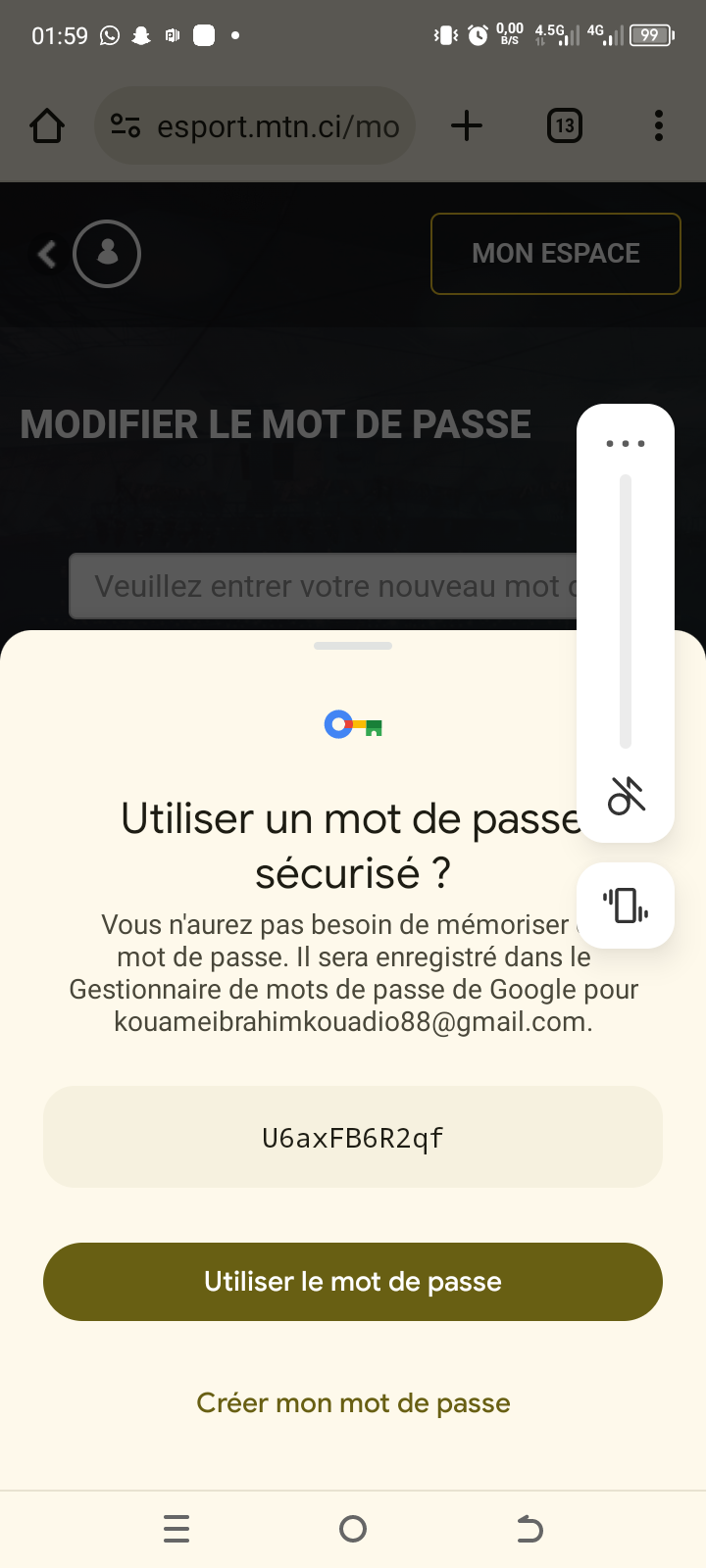Show the 13 open tabs

tap(564, 125)
